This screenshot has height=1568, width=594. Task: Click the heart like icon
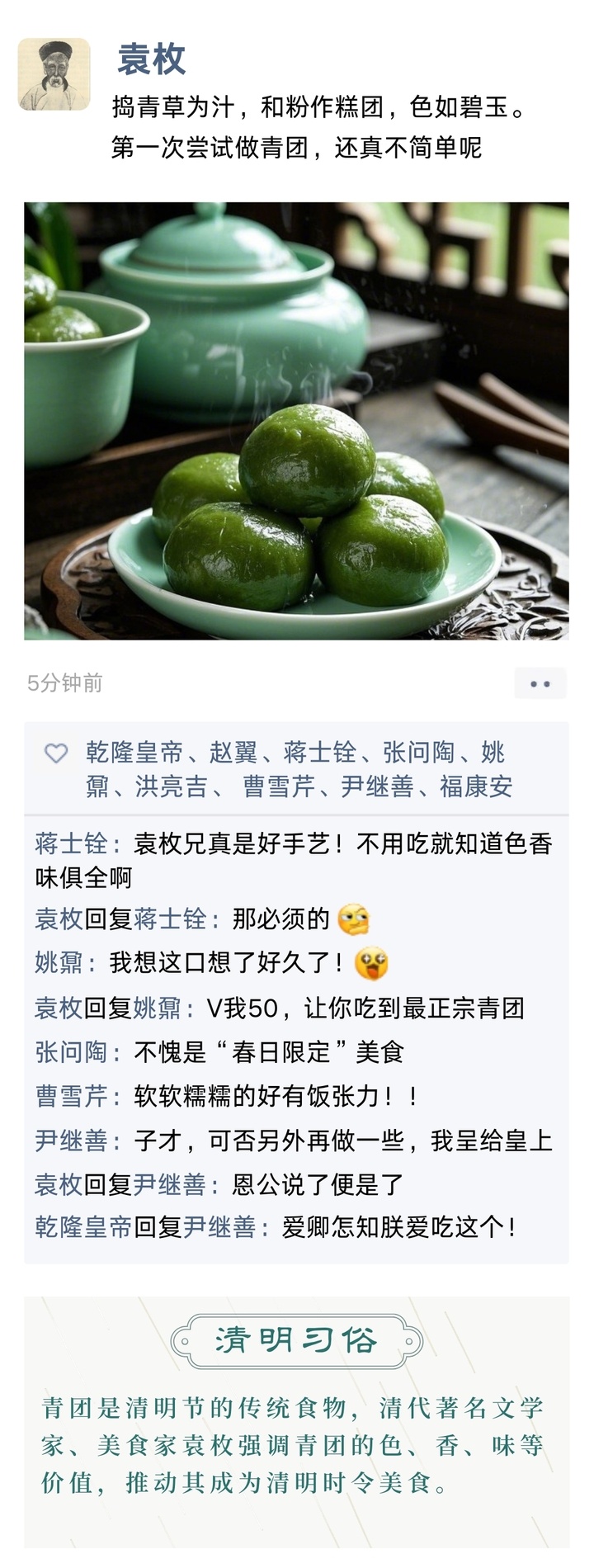[x=55, y=752]
